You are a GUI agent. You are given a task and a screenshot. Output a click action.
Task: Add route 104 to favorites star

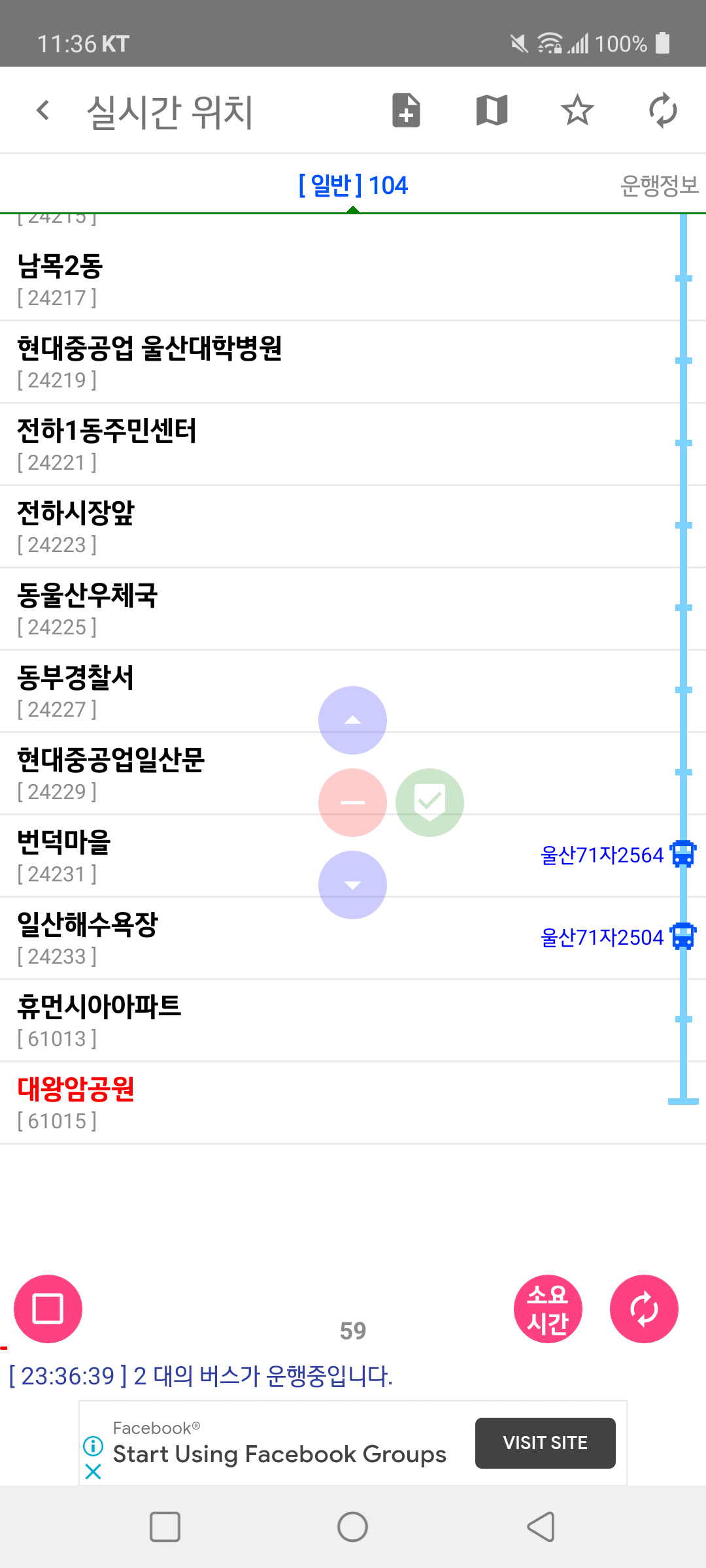pos(577,110)
